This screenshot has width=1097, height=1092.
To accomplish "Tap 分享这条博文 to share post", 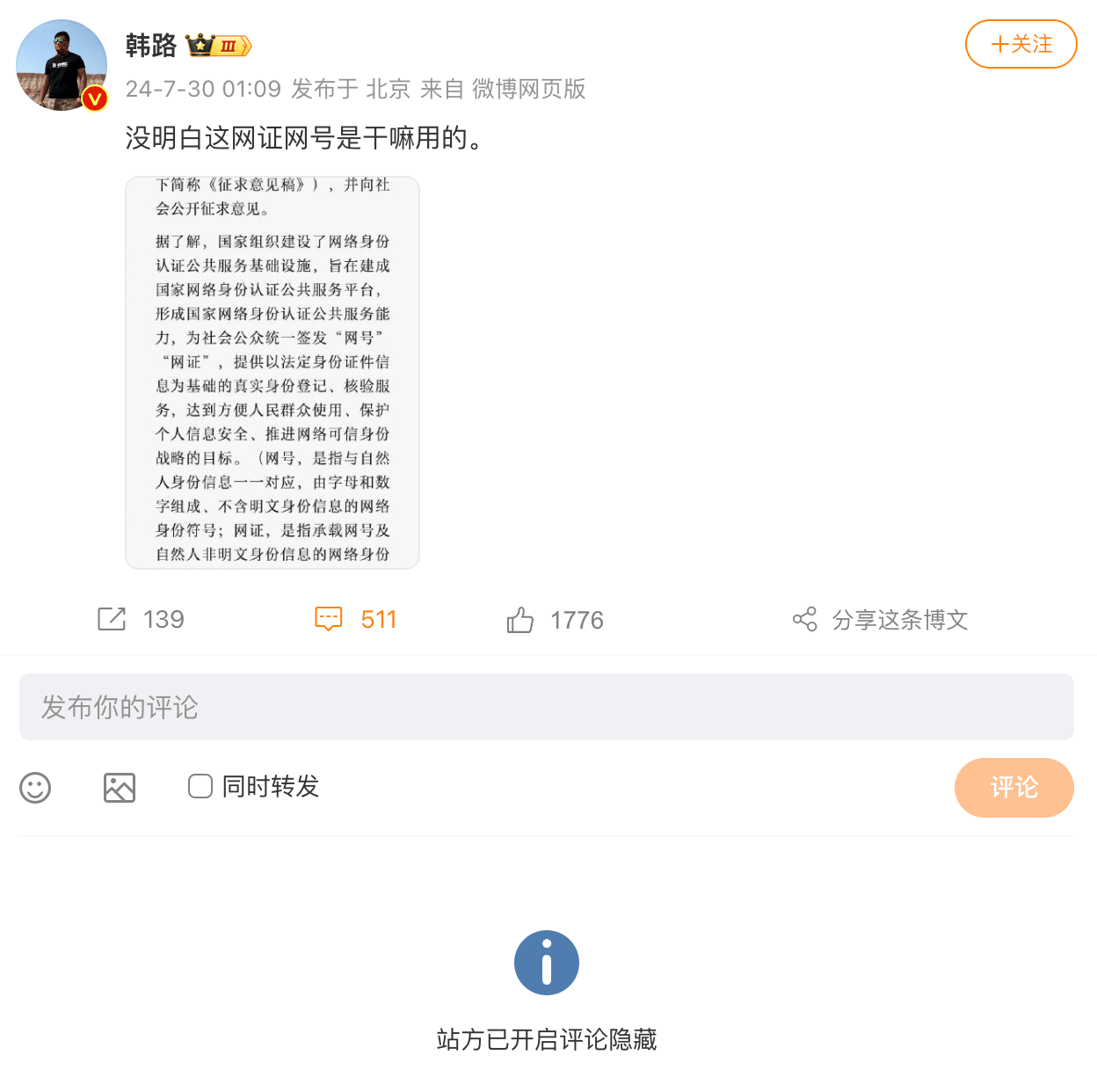I will point(881,620).
